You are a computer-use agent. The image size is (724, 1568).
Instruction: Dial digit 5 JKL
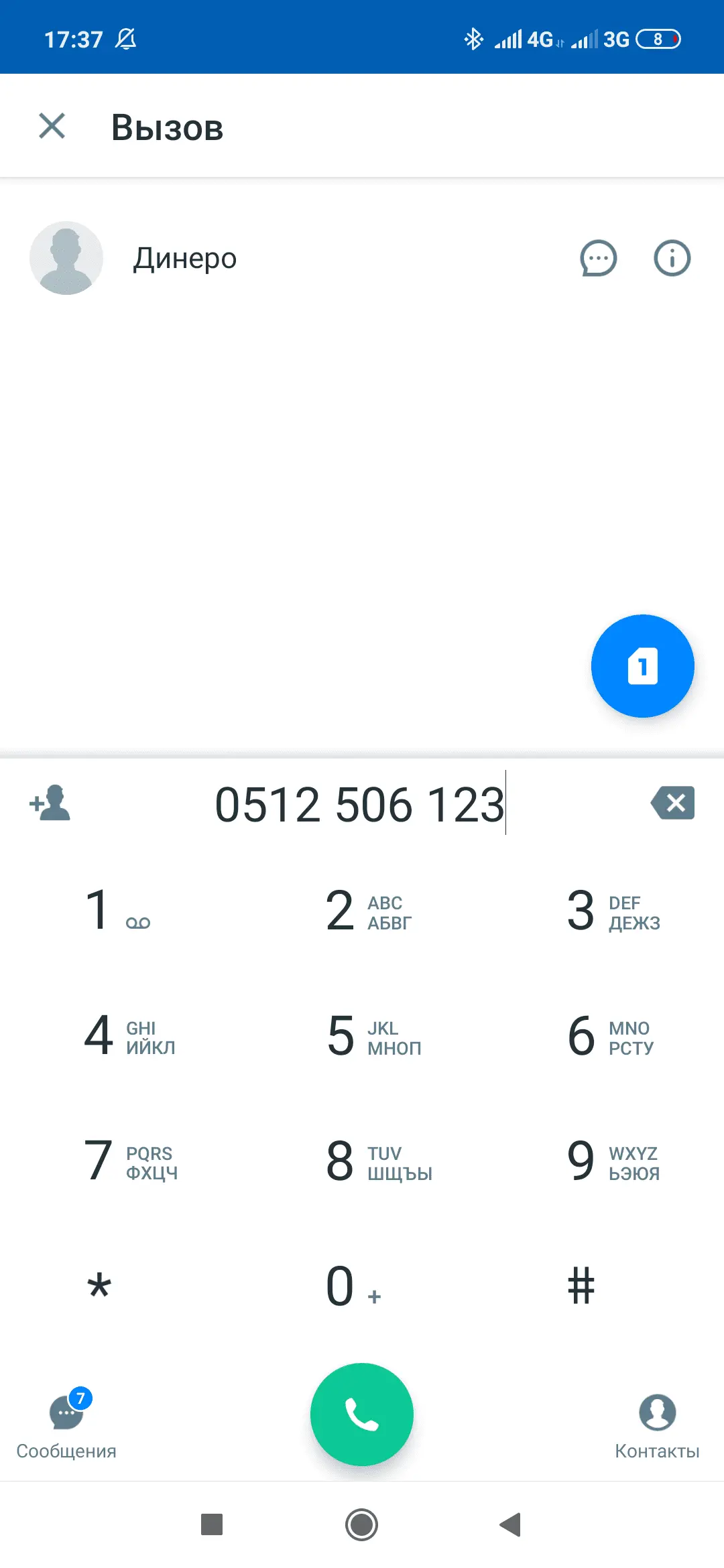tap(362, 1037)
